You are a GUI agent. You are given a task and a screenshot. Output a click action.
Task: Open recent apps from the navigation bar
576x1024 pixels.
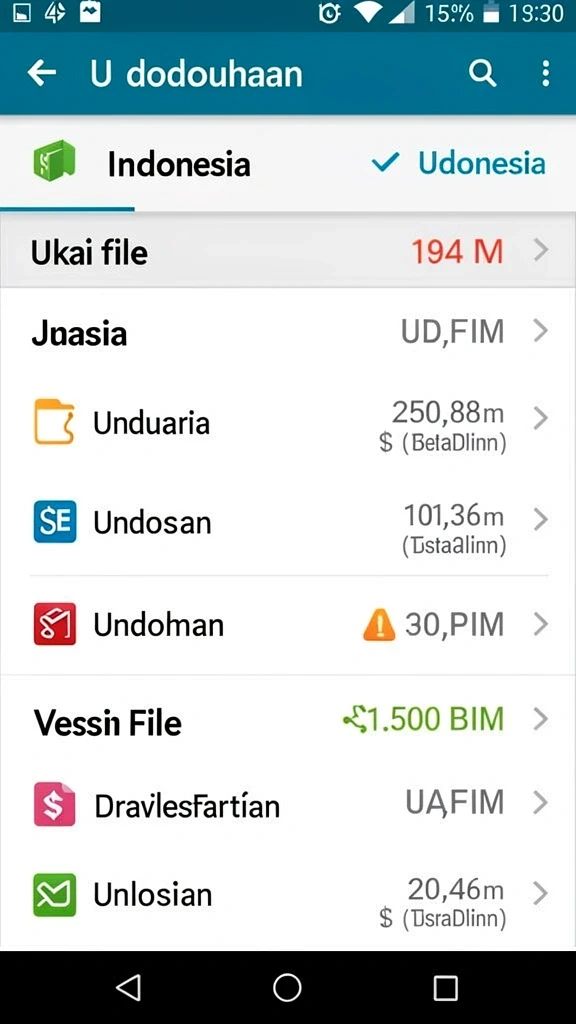[x=445, y=987]
